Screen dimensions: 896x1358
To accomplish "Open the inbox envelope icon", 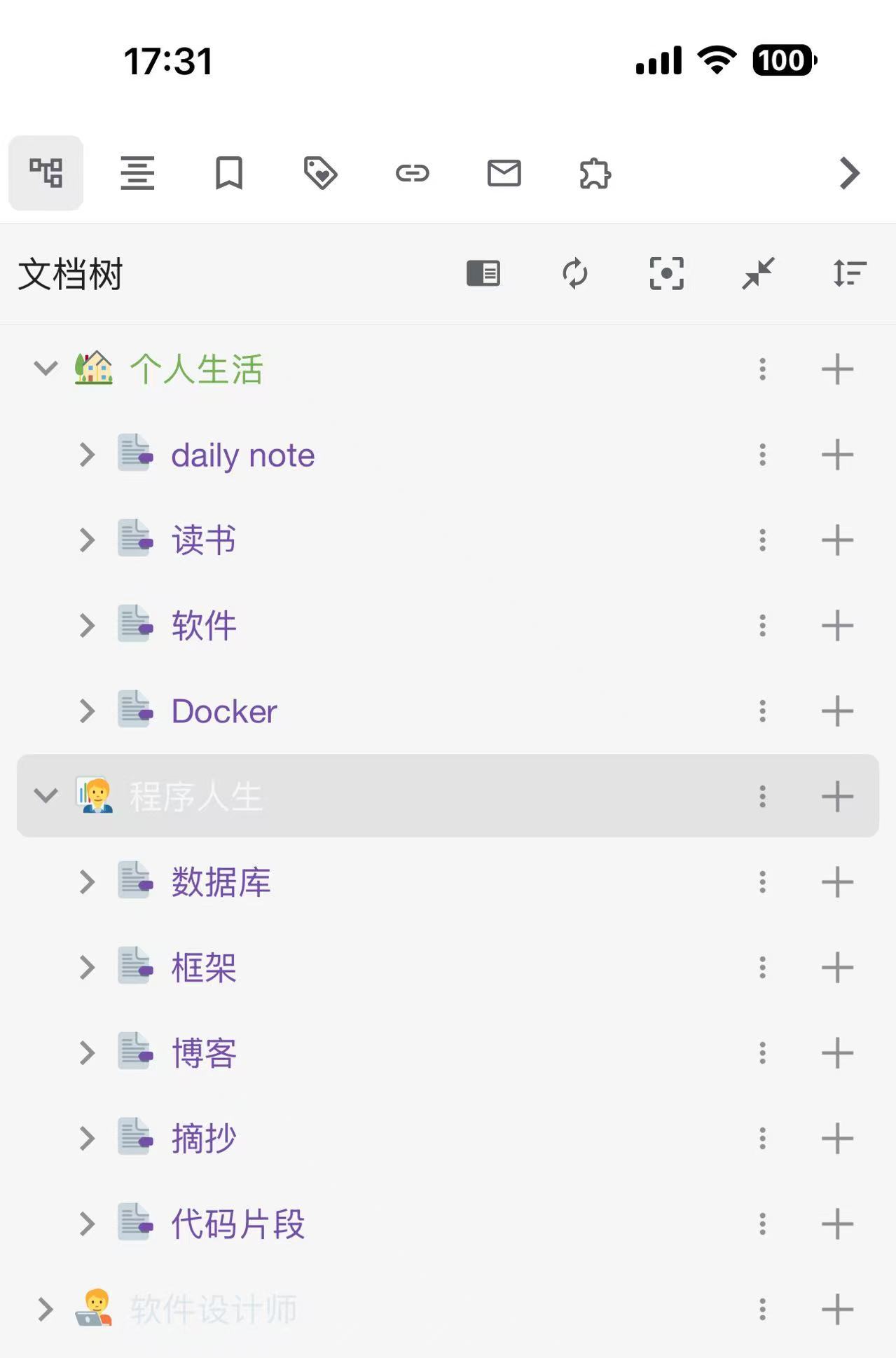I will click(504, 172).
